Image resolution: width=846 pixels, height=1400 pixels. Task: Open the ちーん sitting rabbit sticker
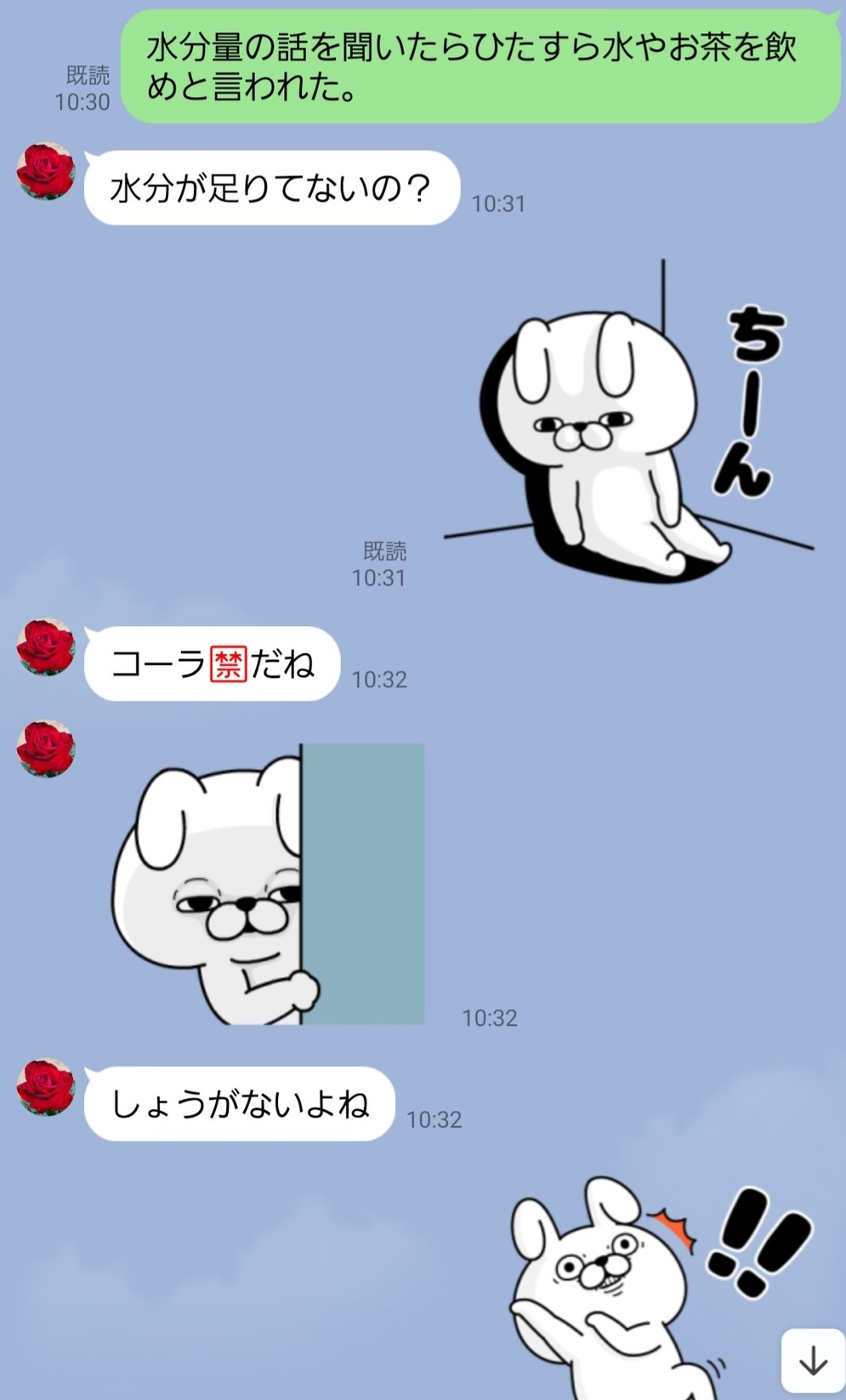[x=629, y=422]
